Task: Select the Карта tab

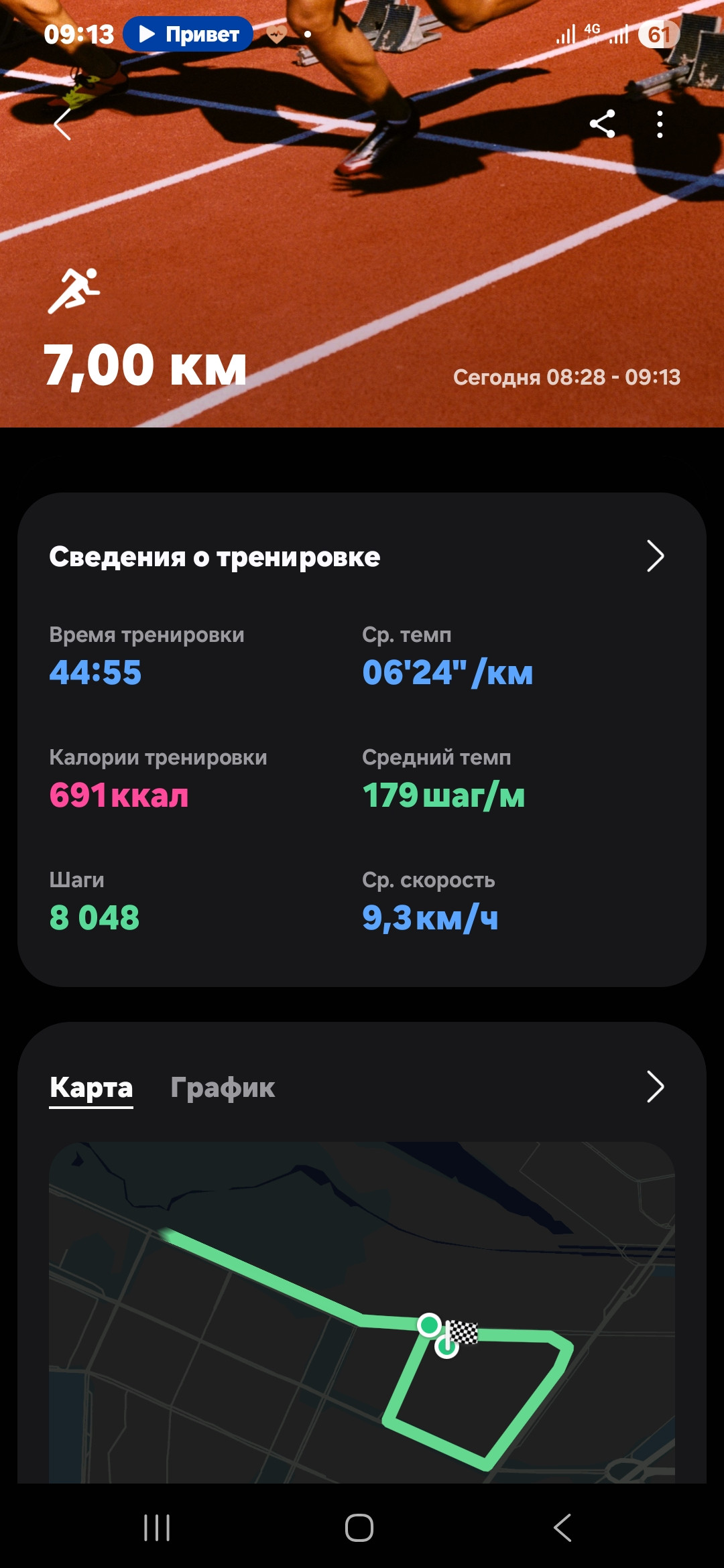Action: pos(91,1087)
